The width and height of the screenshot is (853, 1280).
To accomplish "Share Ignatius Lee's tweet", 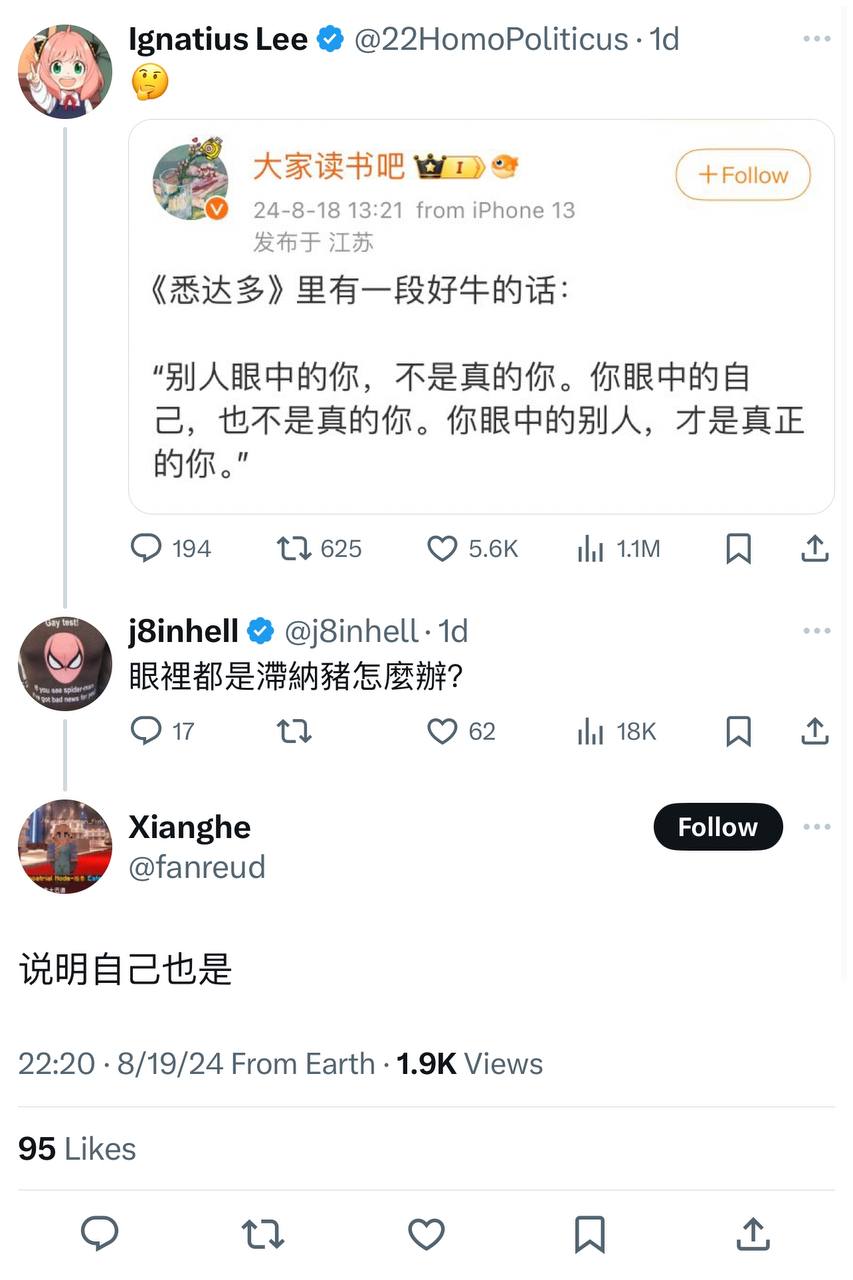I will click(815, 548).
